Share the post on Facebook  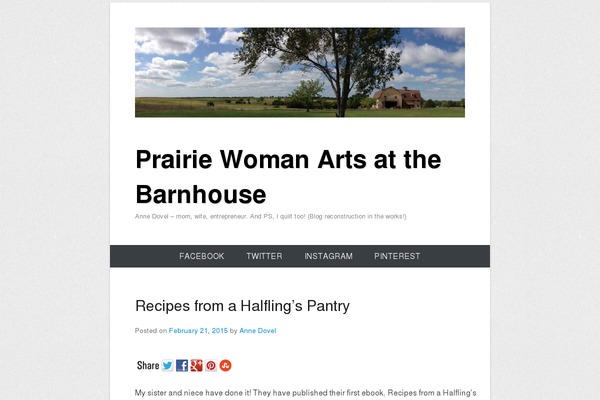pos(182,366)
